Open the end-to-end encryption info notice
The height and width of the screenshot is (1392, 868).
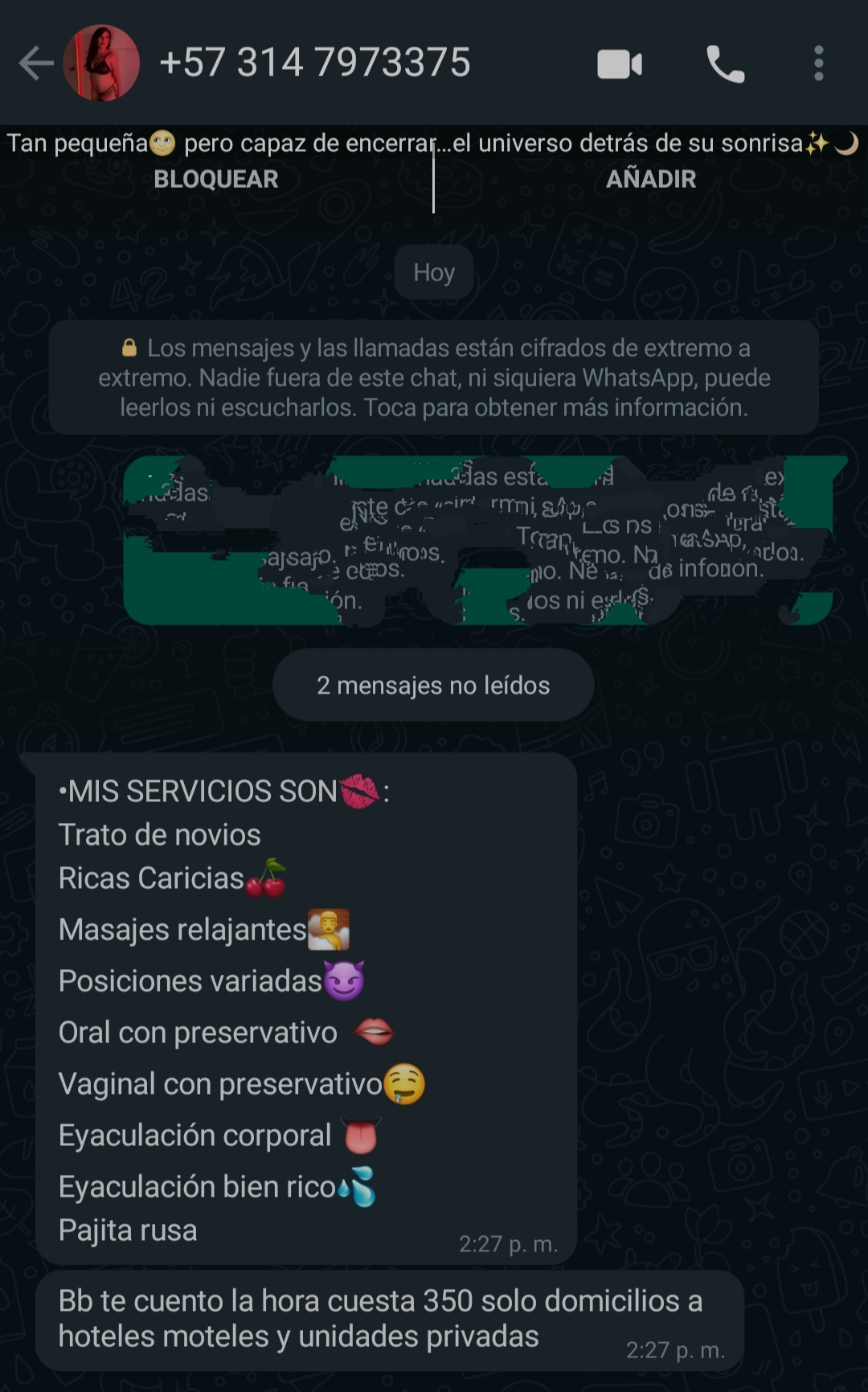tap(434, 378)
